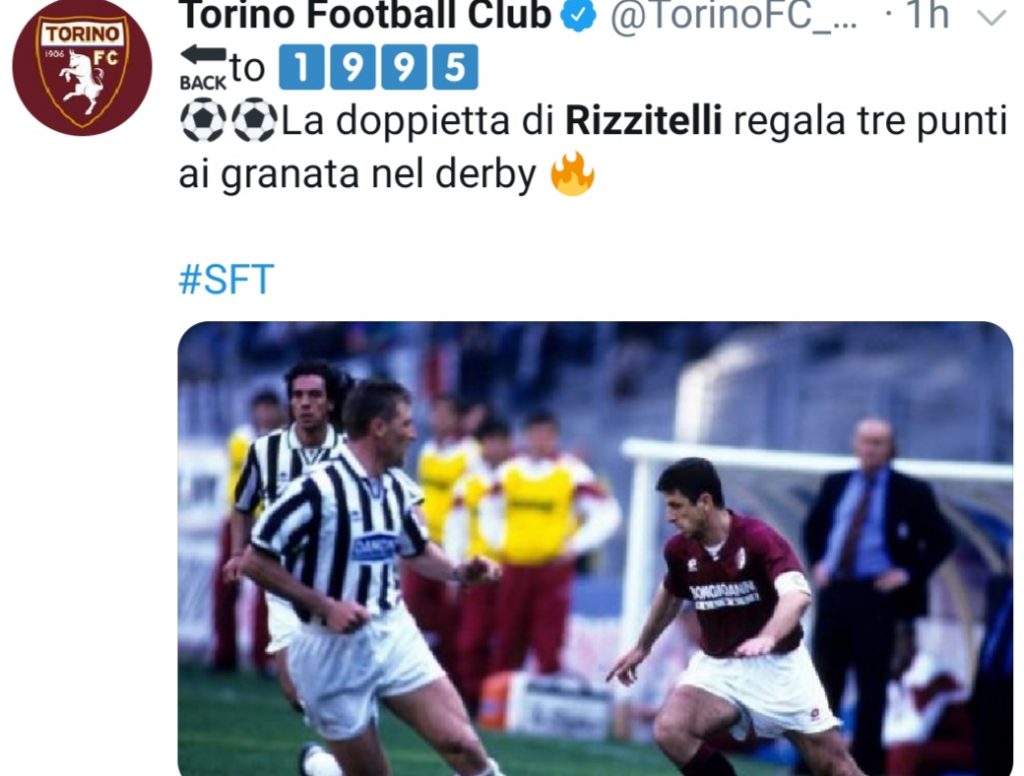
Task: Open the tweet options dropdown arrow
Action: point(991,17)
